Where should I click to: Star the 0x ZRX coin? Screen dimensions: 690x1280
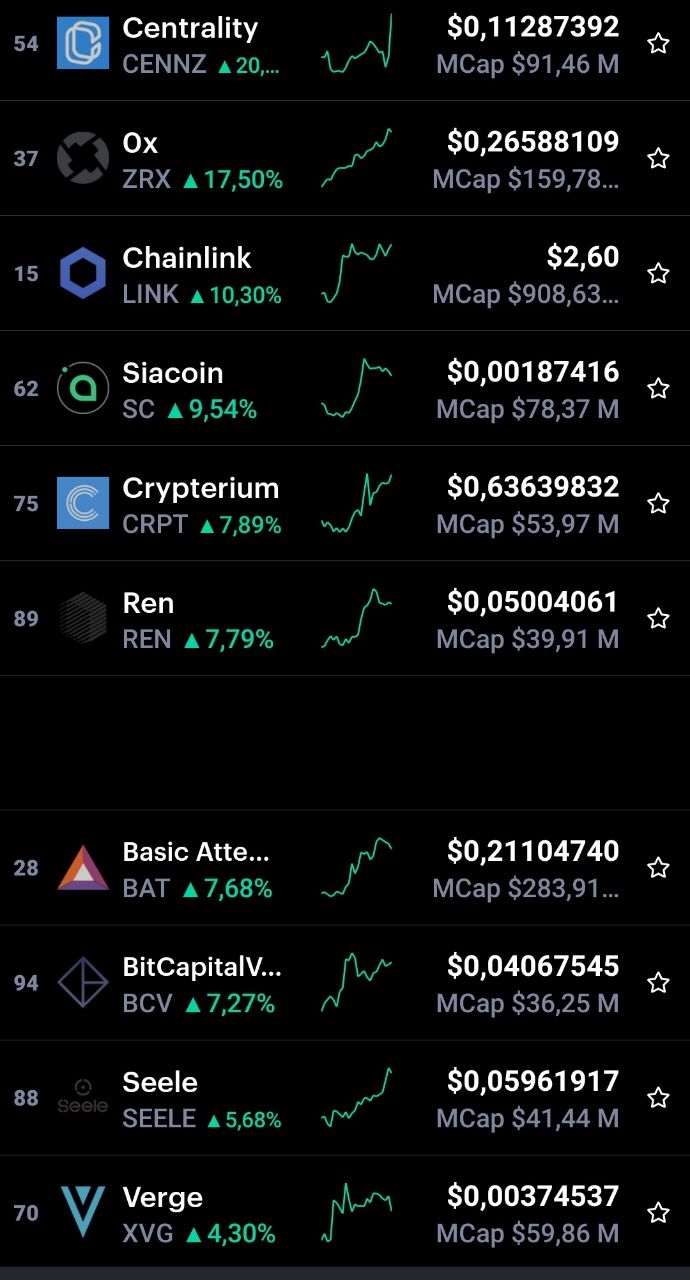(x=658, y=158)
